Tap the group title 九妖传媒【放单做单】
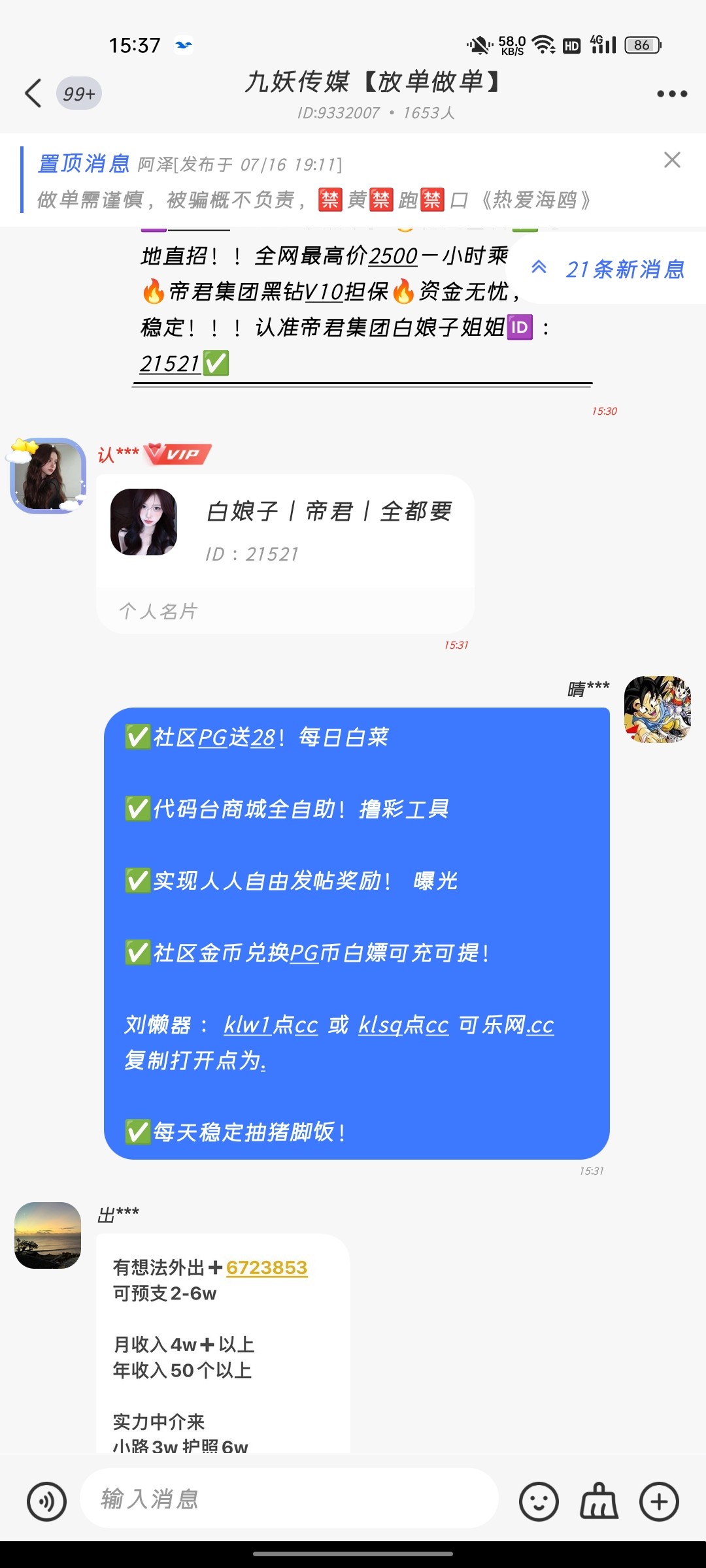 (373, 85)
